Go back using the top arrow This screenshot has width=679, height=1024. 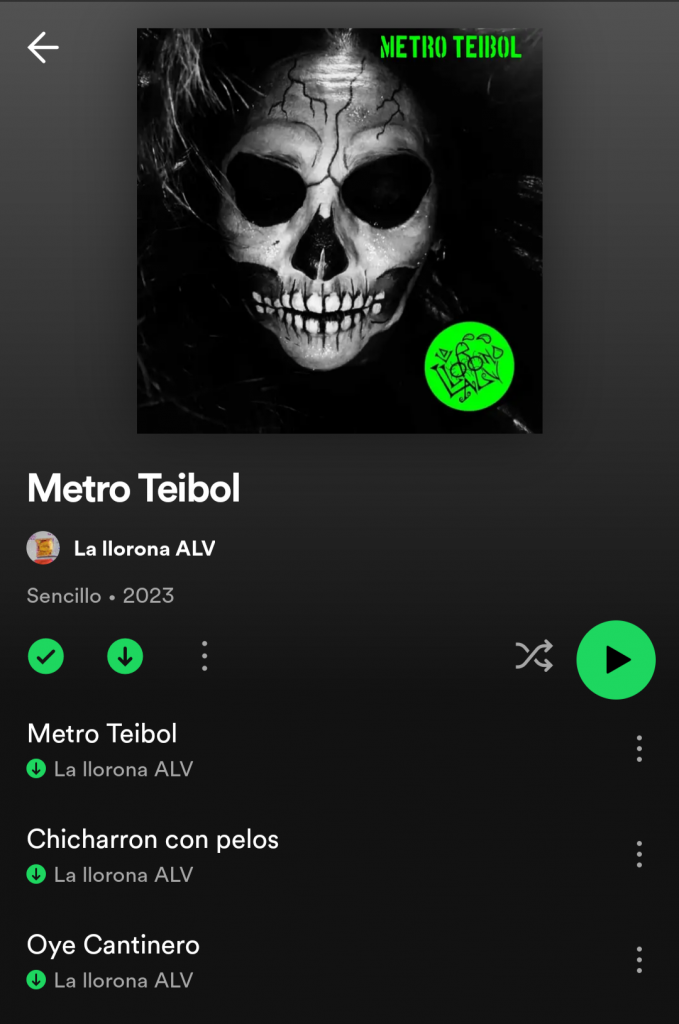[x=43, y=47]
